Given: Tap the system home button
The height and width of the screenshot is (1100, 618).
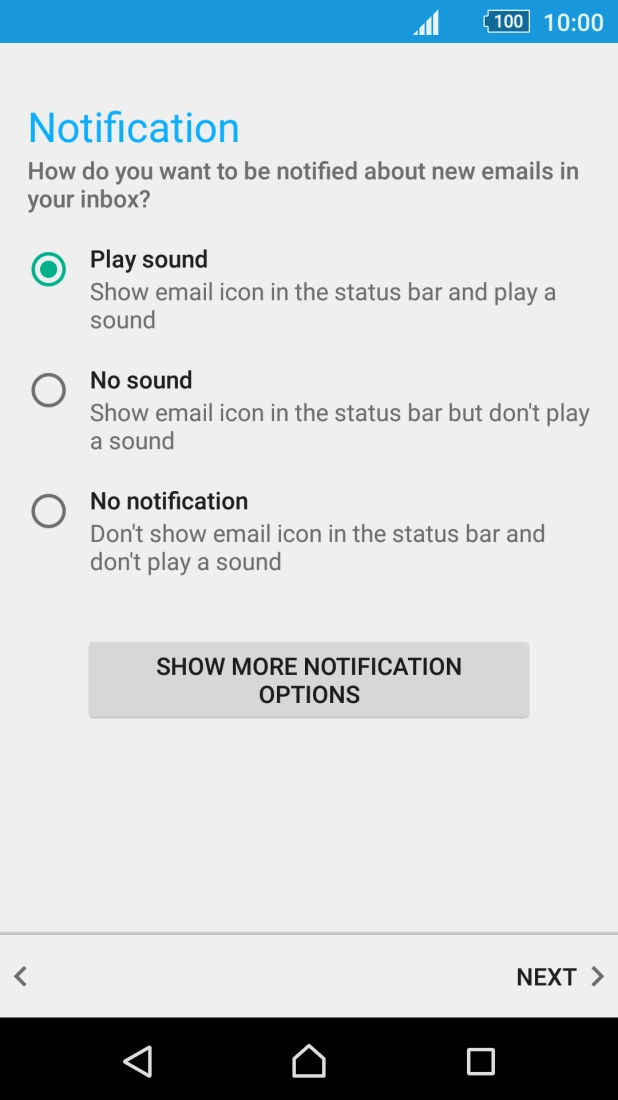Looking at the screenshot, I should pos(309,1061).
